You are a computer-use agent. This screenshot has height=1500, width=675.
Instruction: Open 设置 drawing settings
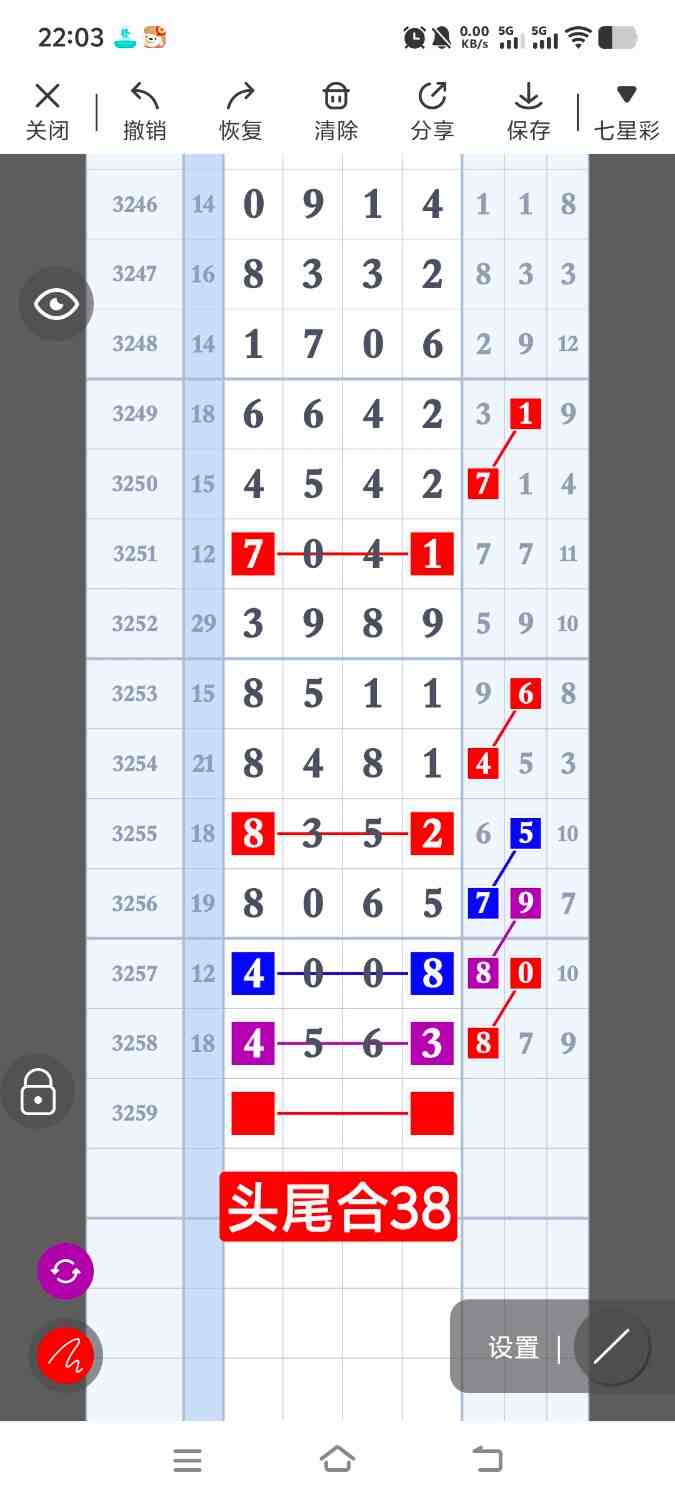(514, 1347)
